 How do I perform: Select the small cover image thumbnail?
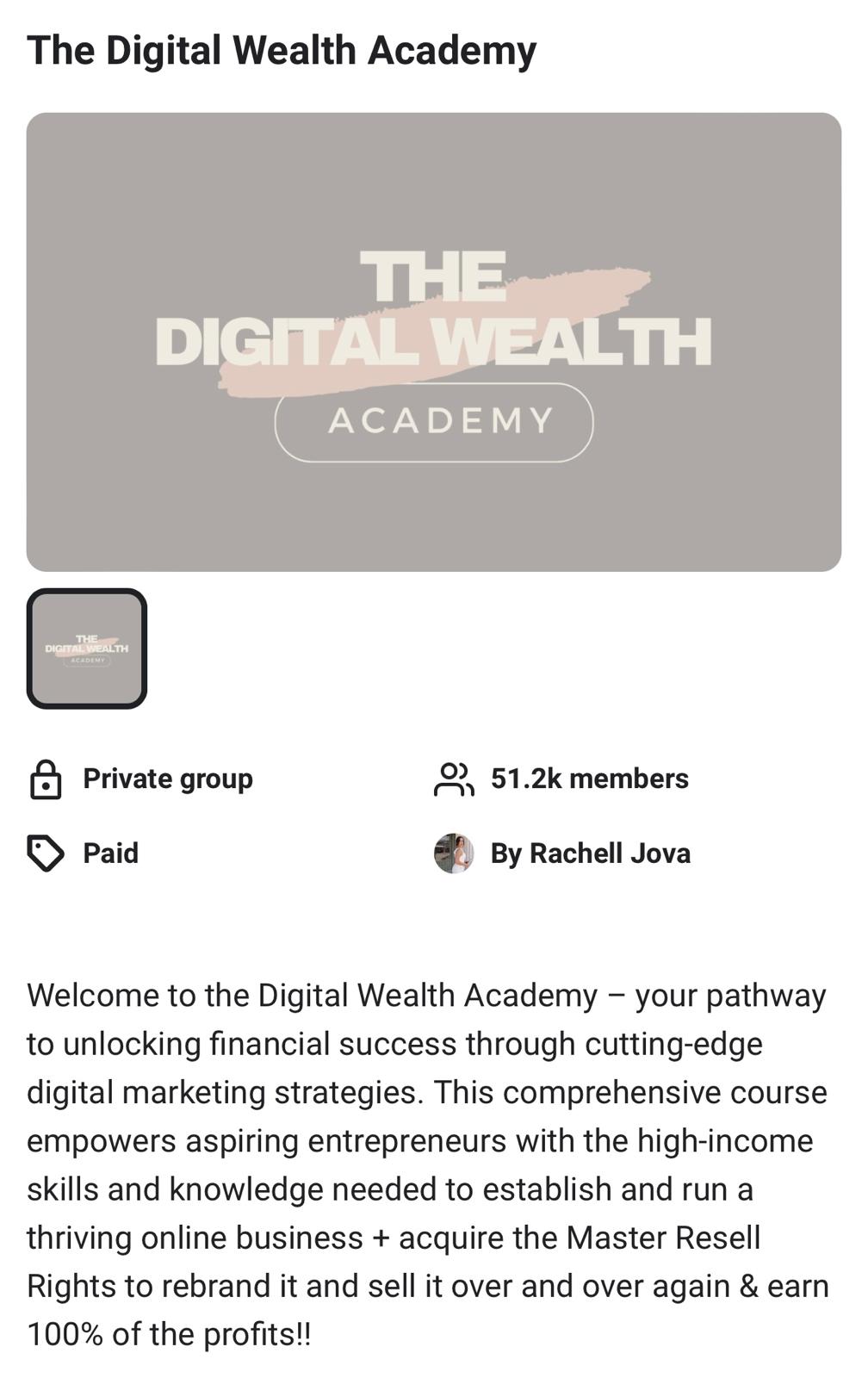(x=87, y=649)
